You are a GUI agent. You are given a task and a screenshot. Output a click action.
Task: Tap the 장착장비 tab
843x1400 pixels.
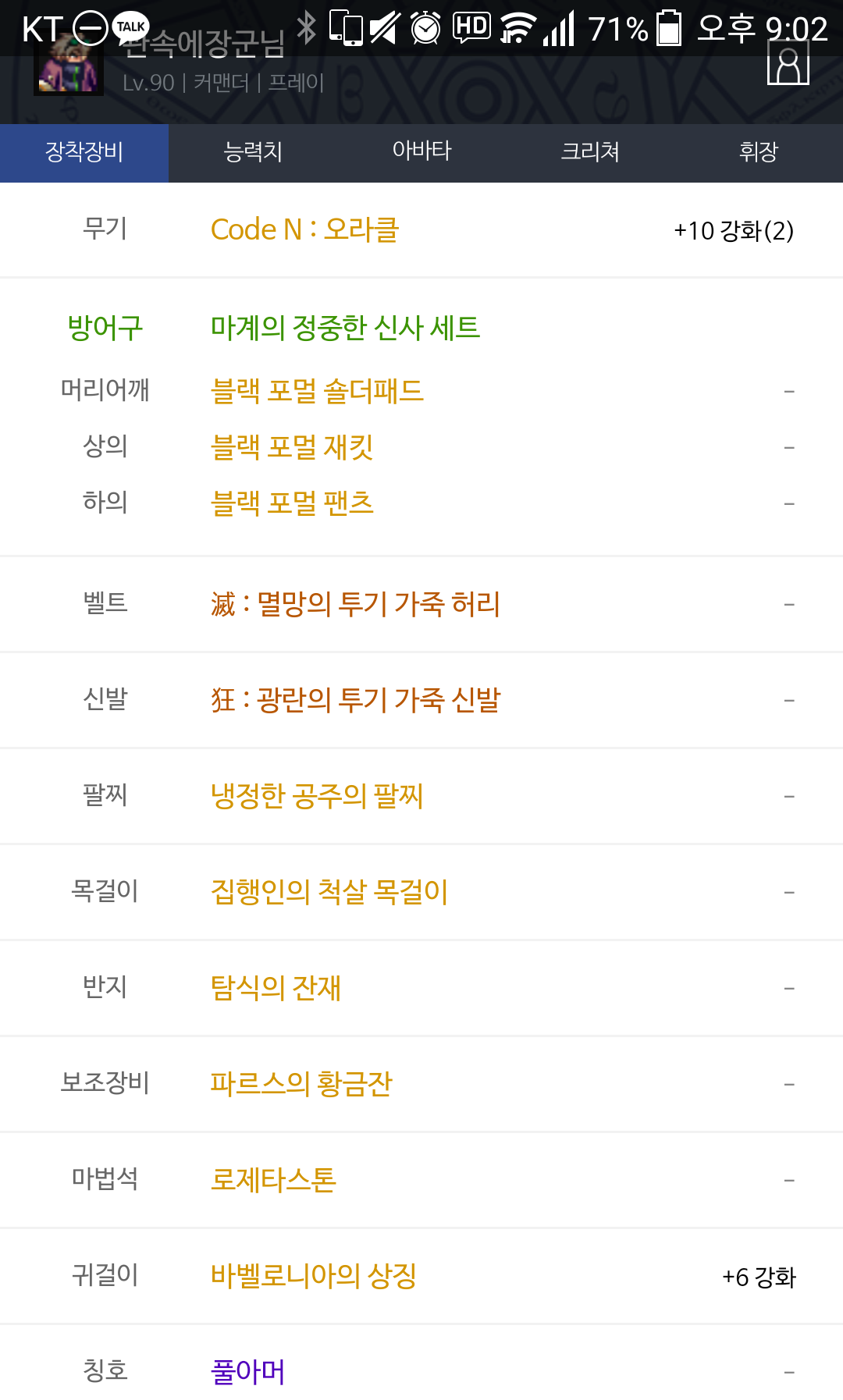coord(84,152)
